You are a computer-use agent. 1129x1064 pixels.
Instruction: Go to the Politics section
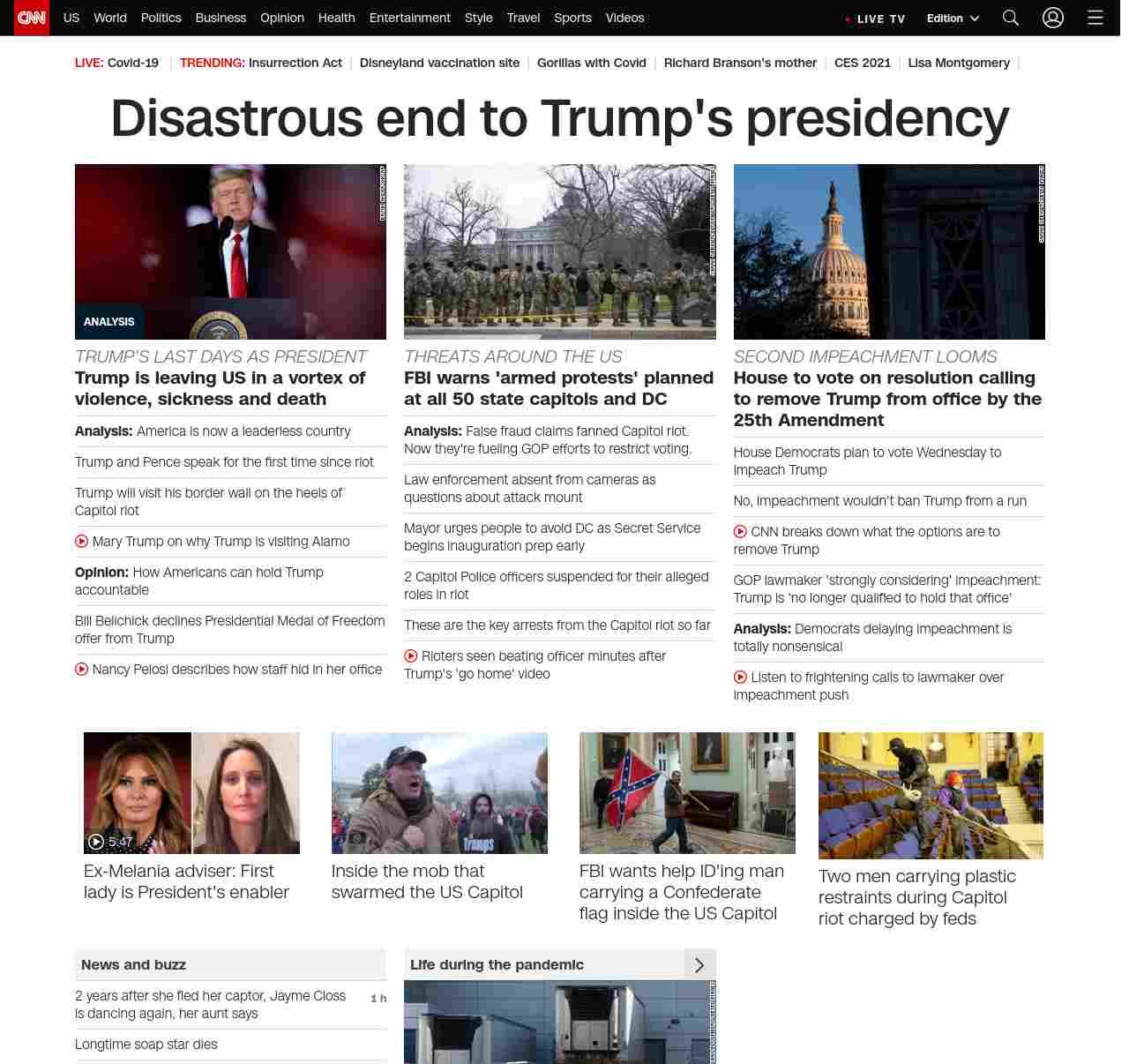(161, 18)
